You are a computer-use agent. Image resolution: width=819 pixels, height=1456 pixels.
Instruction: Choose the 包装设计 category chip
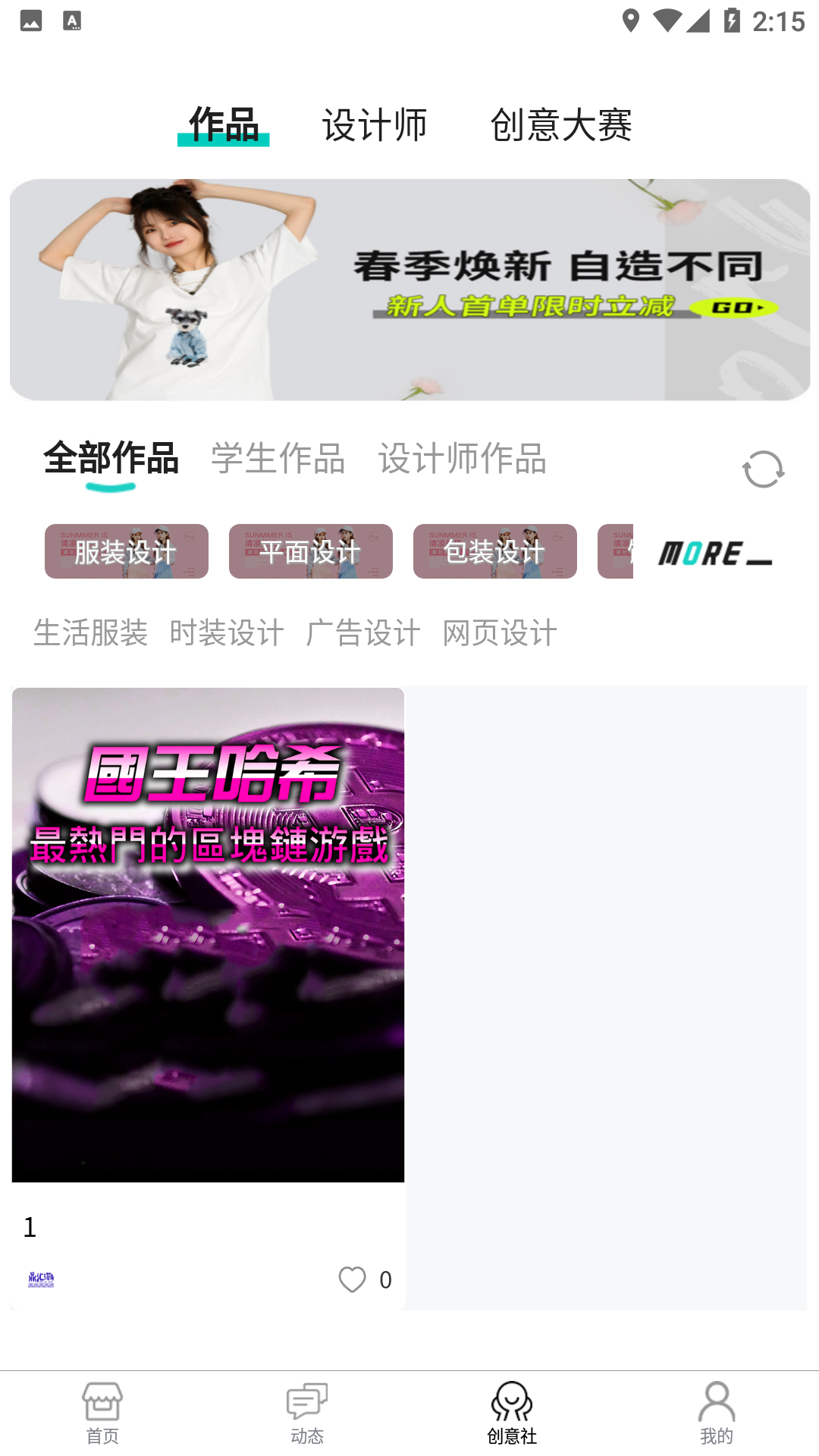[x=495, y=551]
